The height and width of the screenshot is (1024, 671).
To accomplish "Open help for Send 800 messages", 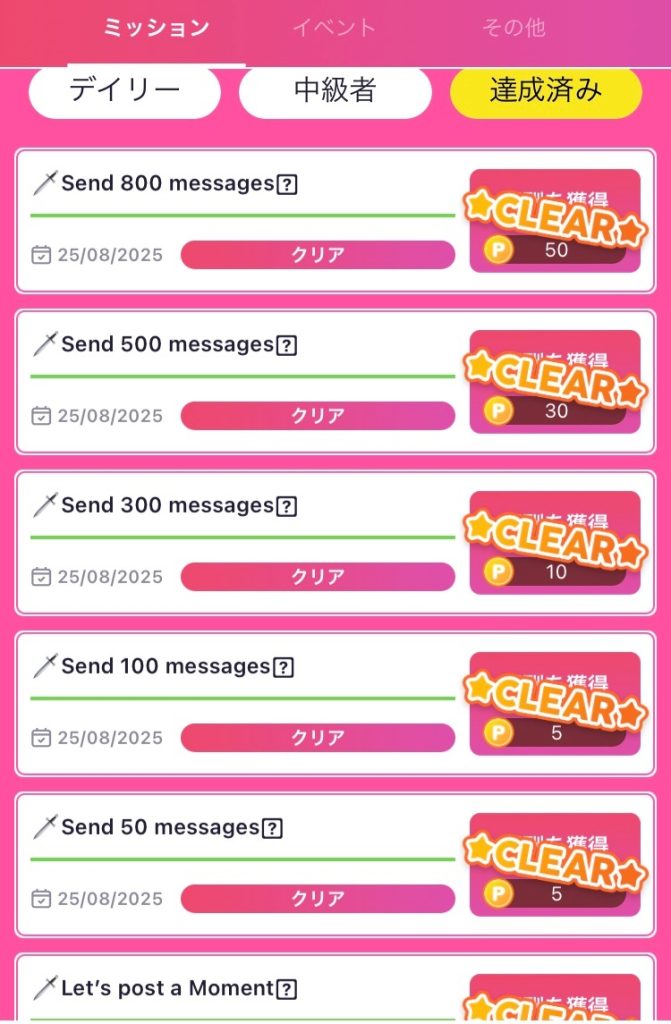I will [x=287, y=185].
